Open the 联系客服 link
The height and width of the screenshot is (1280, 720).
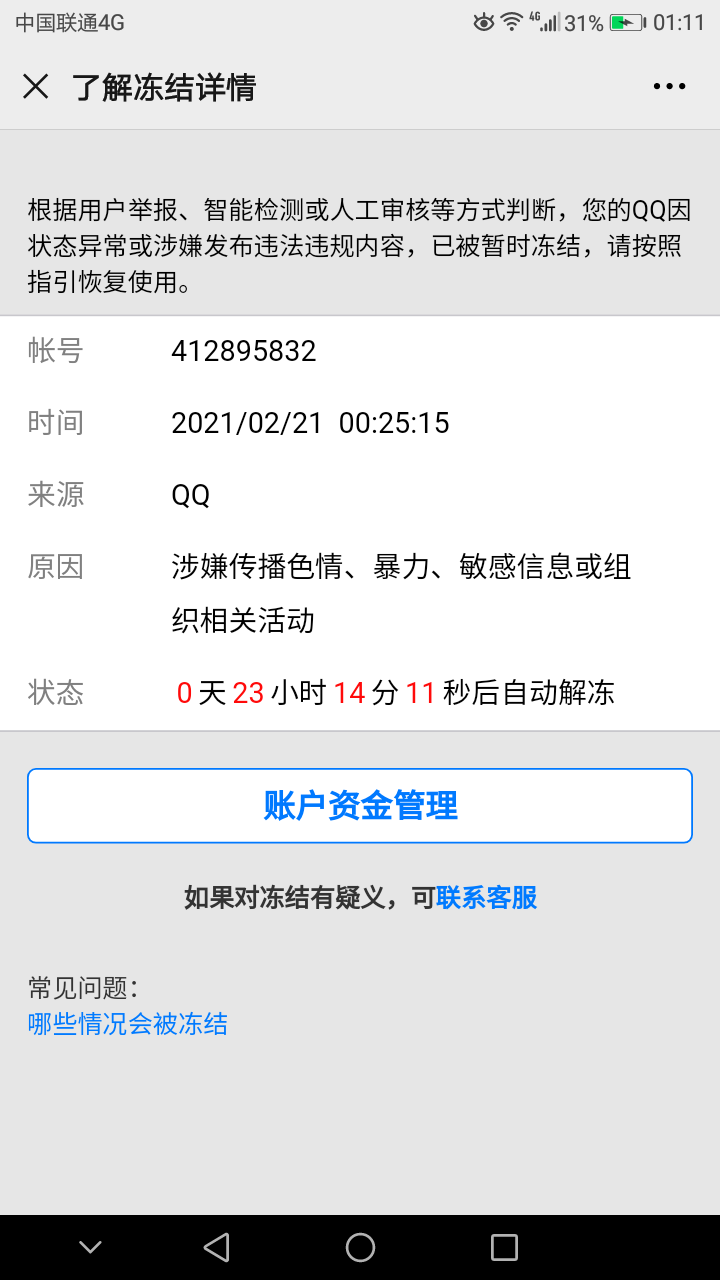pyautogui.click(x=487, y=898)
